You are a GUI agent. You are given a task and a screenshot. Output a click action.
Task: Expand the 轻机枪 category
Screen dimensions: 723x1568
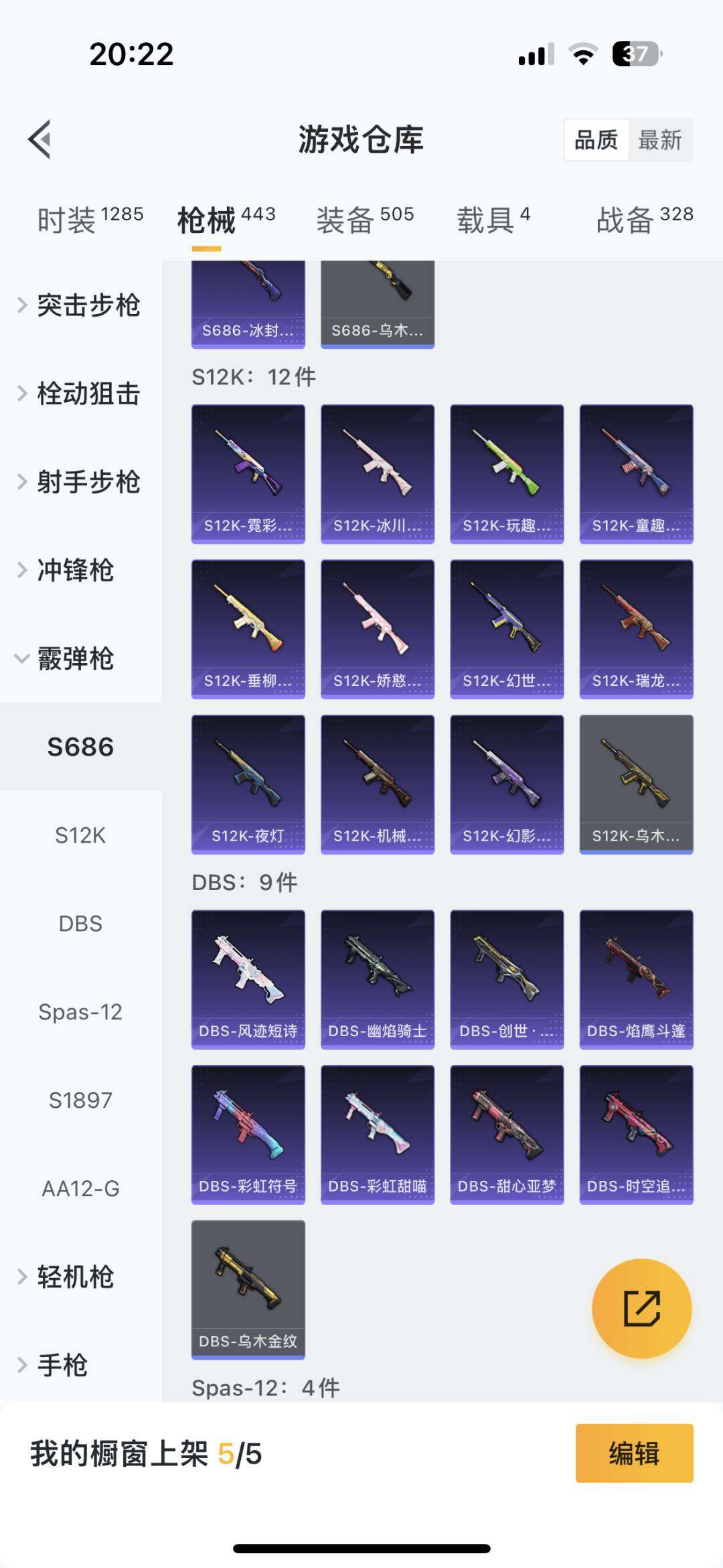tap(74, 1277)
